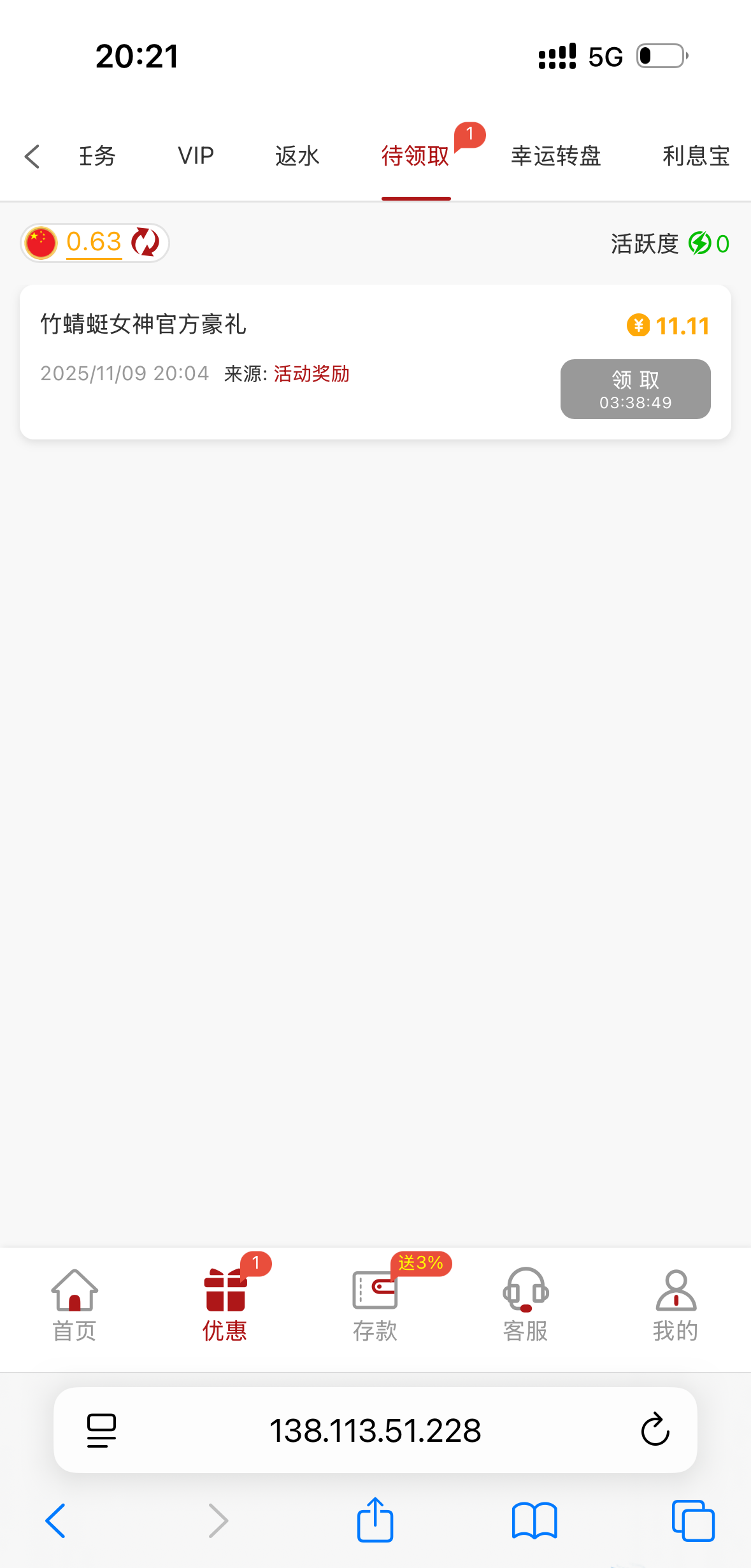Open the VIP tab
Viewport: 751px width, 1568px height.
pos(196,157)
